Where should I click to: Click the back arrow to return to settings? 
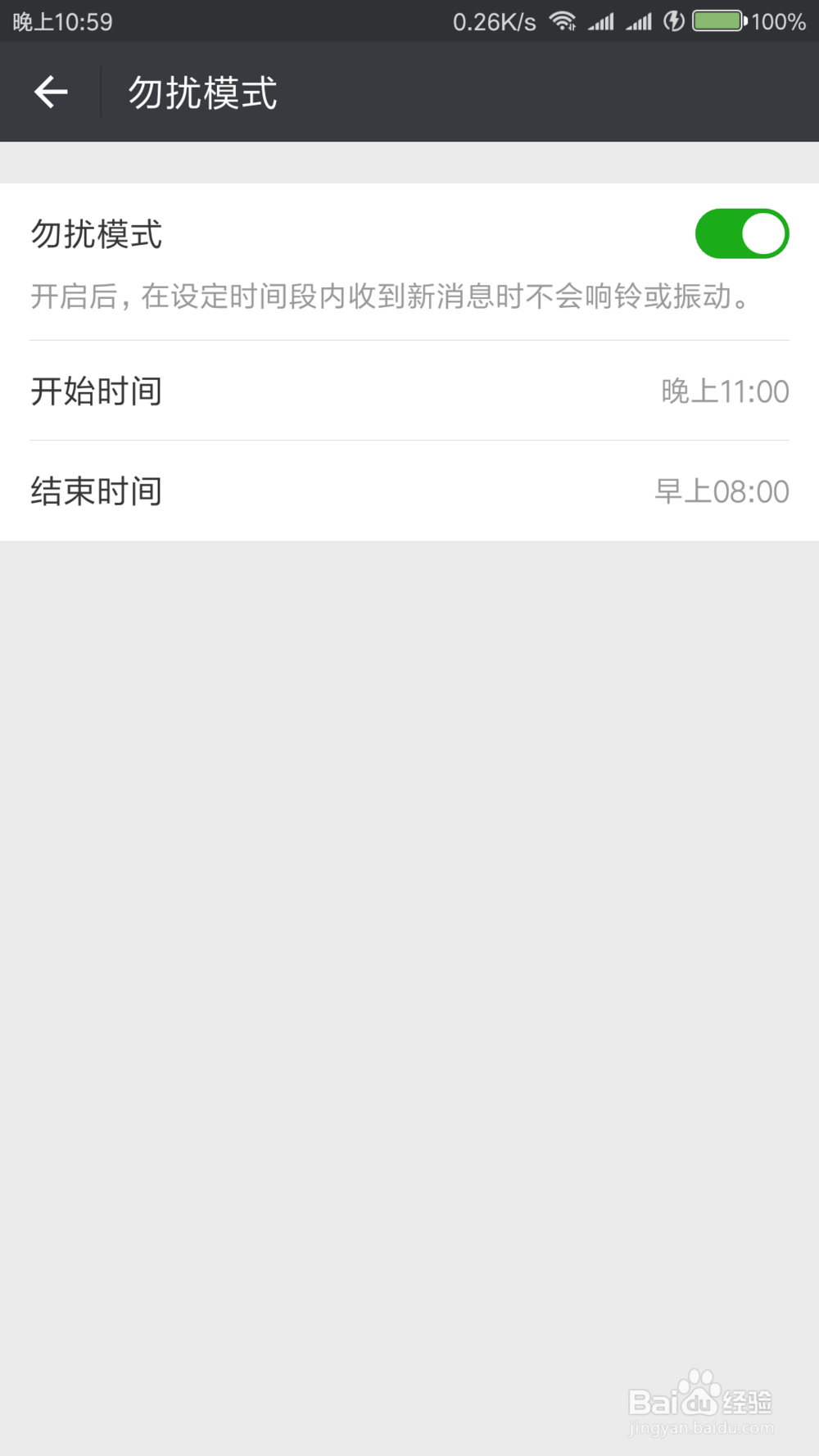[x=51, y=91]
